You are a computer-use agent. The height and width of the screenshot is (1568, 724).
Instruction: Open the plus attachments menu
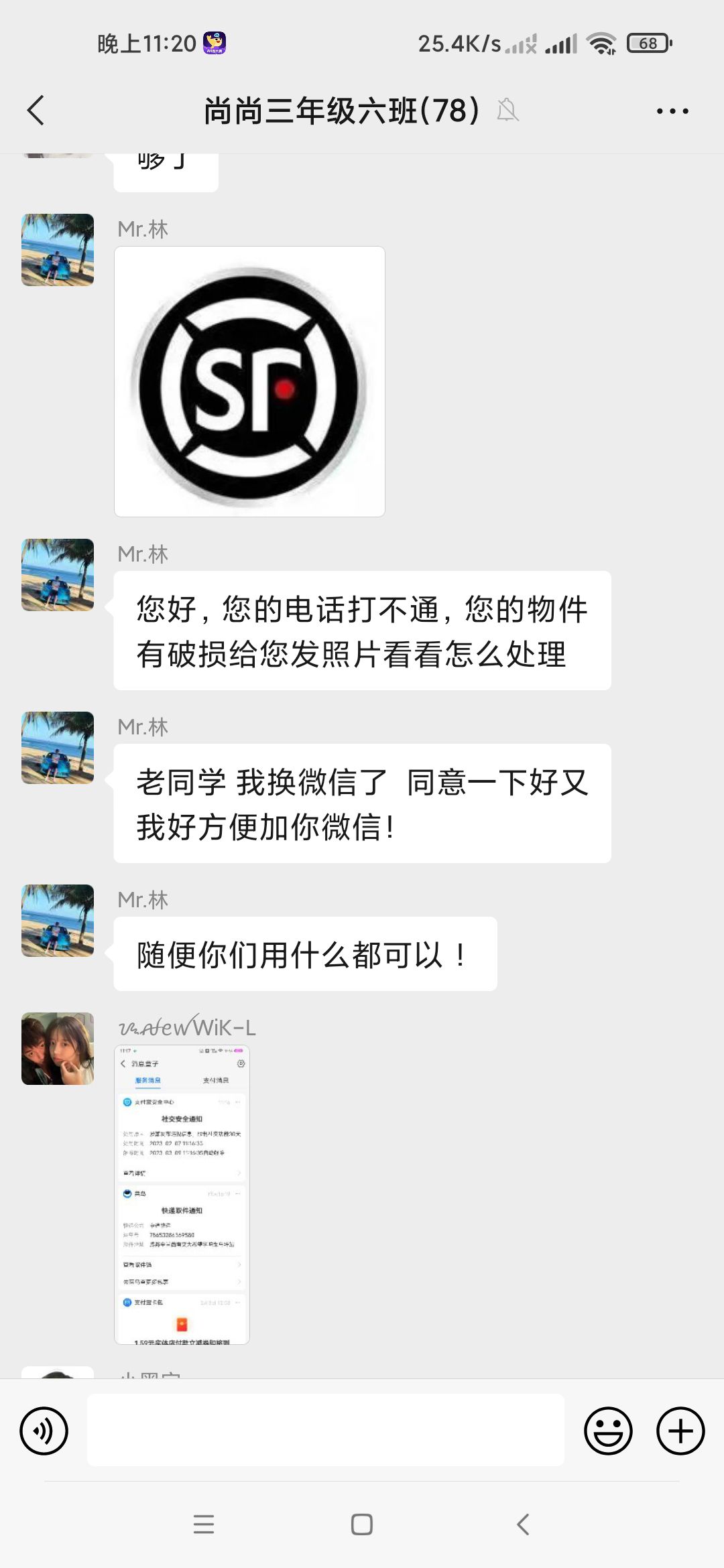680,1431
